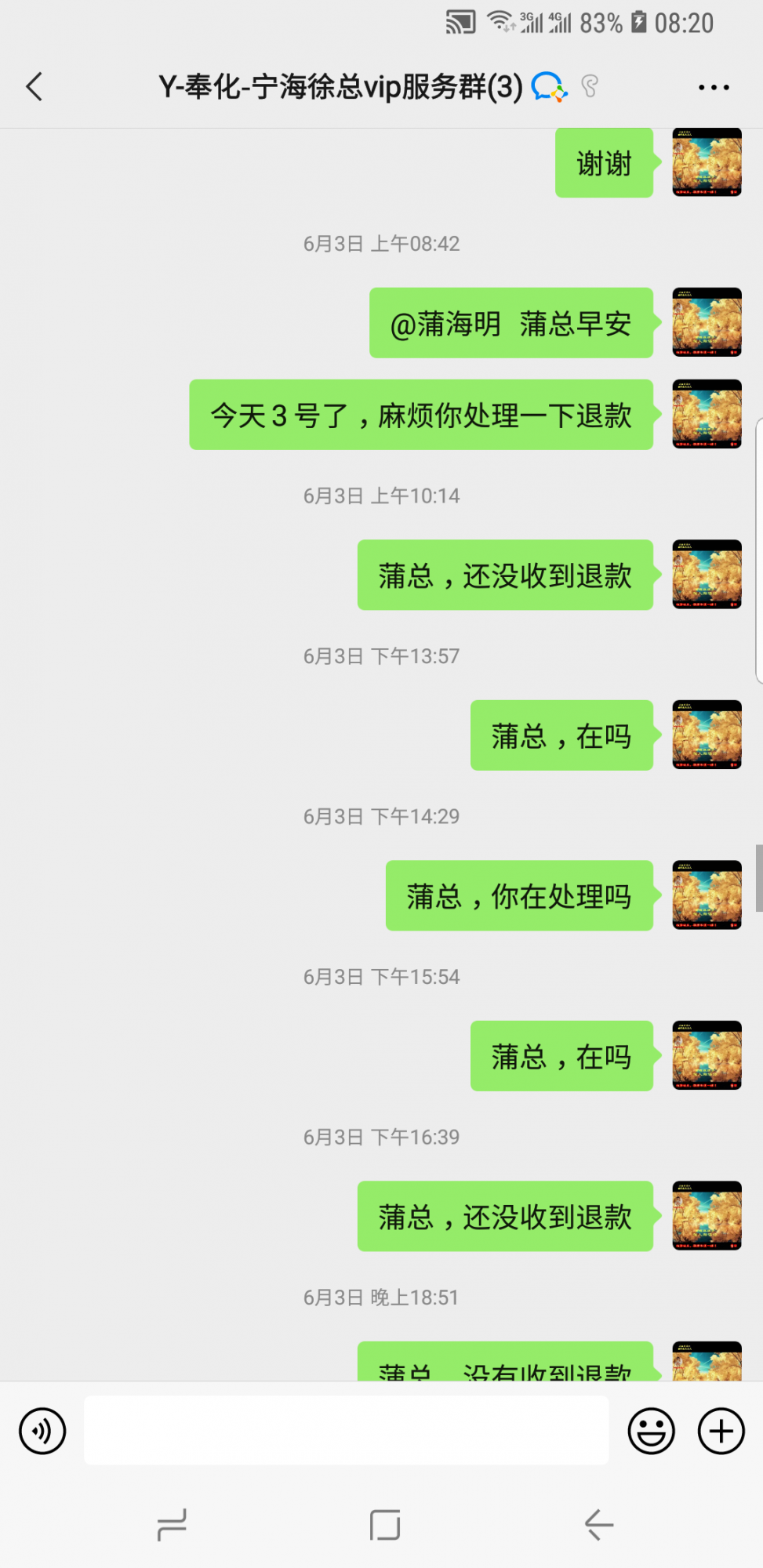The image size is (763, 1568).
Task: Switch to voice message input
Action: [x=42, y=1431]
